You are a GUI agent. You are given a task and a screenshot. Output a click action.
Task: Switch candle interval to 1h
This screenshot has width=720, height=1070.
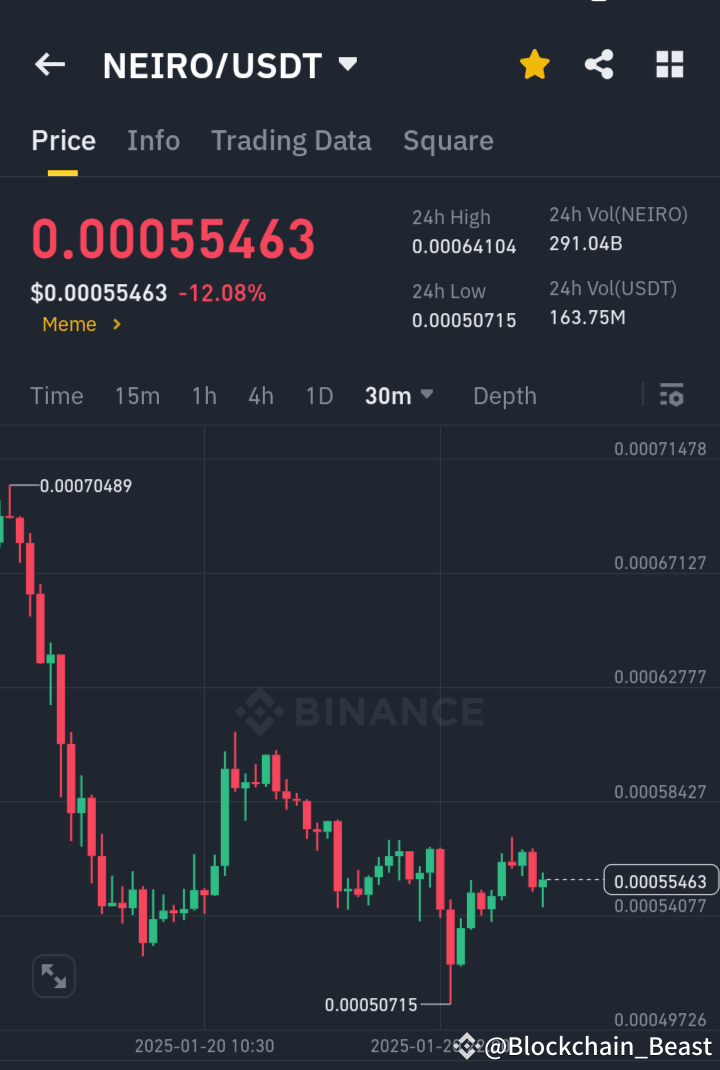(x=204, y=395)
